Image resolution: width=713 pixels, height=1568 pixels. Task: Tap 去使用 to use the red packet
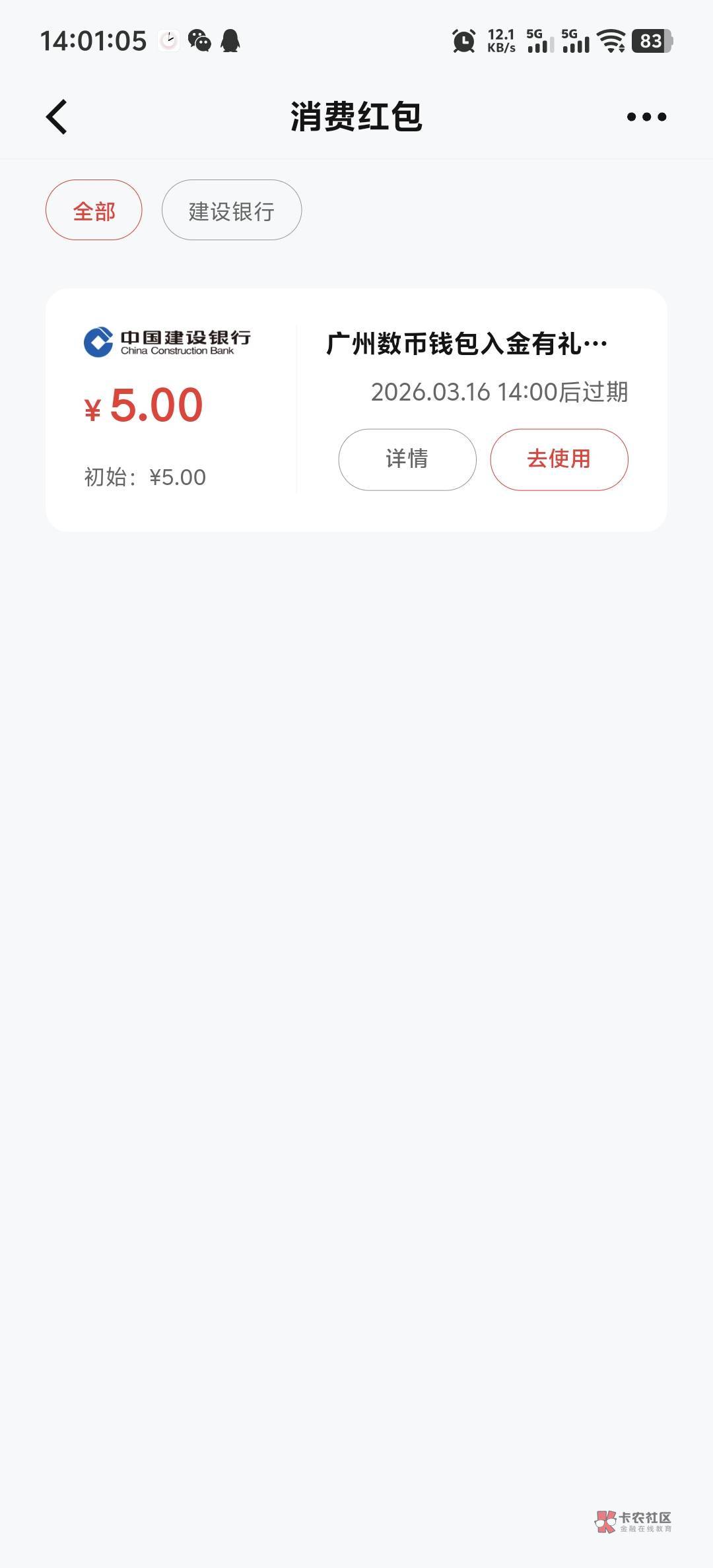pos(559,459)
